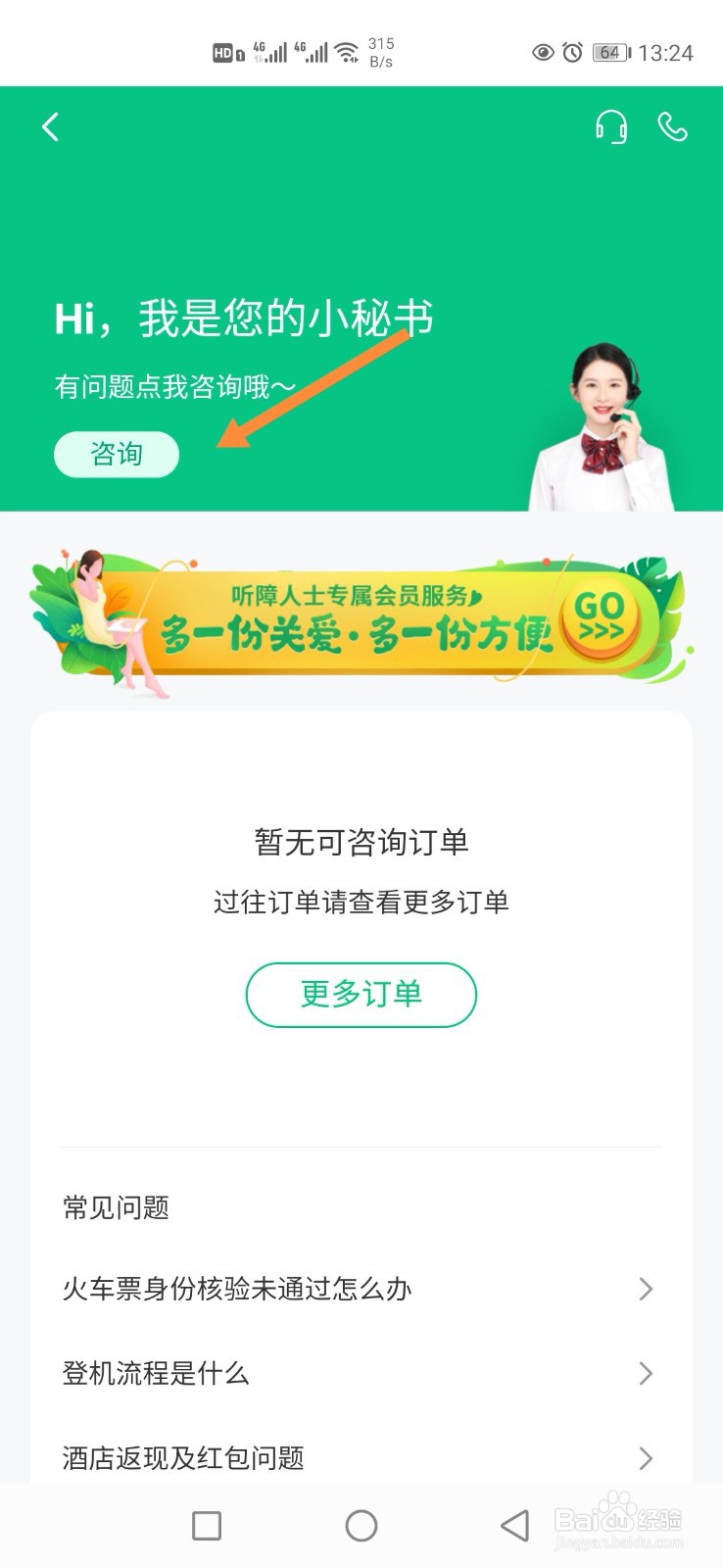Tap the recent apps square navigation key
This screenshot has width=723, height=1568.
pyautogui.click(x=206, y=1526)
